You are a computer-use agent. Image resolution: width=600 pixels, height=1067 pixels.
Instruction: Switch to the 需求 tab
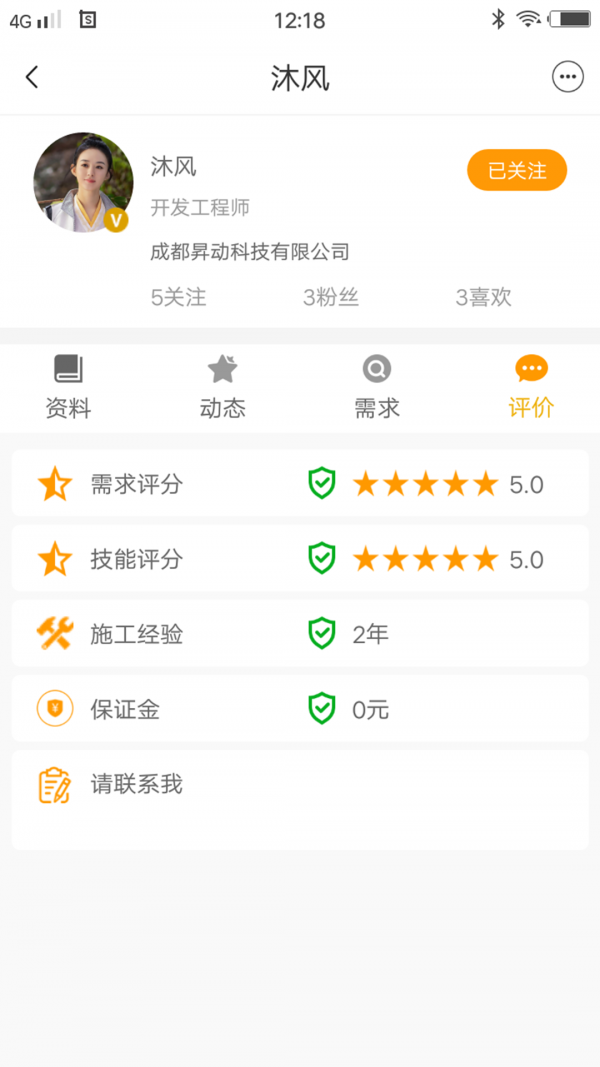click(376, 387)
